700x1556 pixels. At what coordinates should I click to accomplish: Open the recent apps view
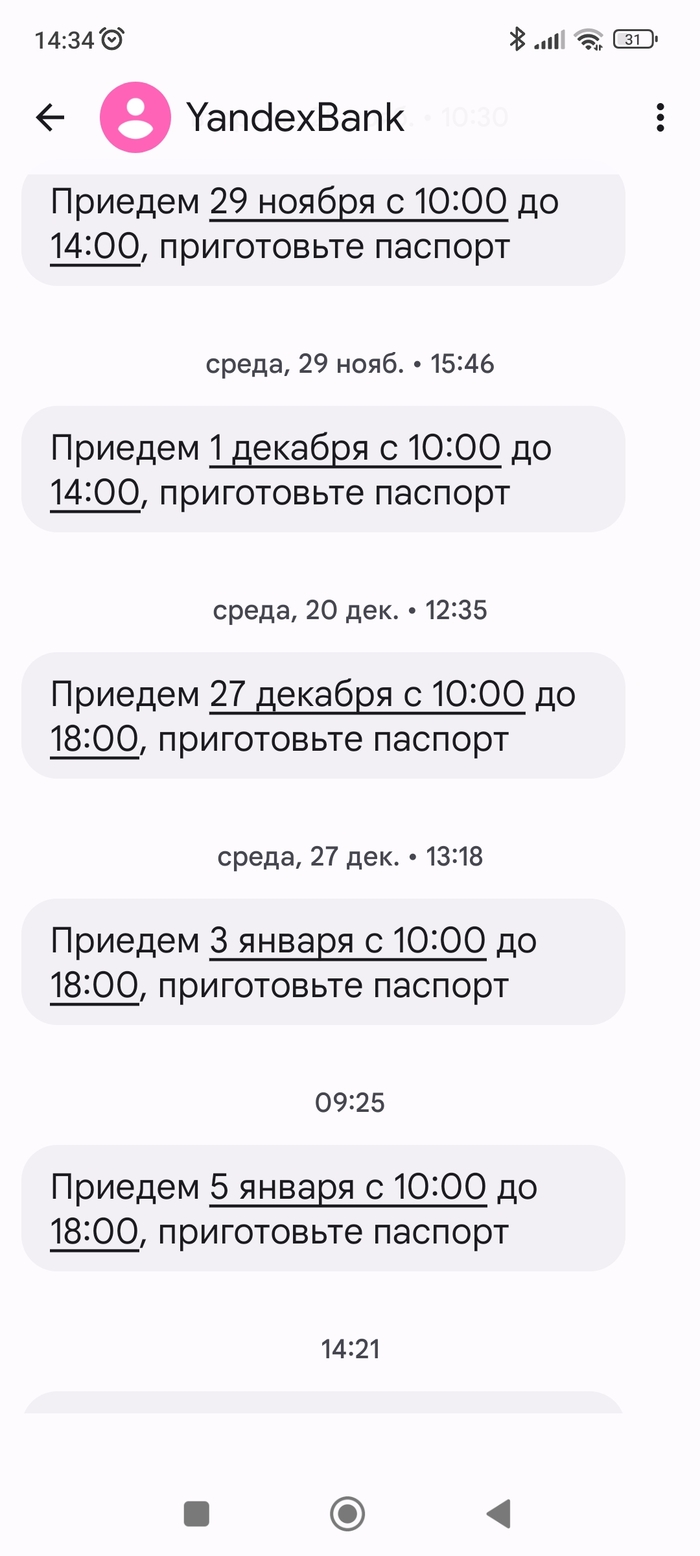point(197,1514)
